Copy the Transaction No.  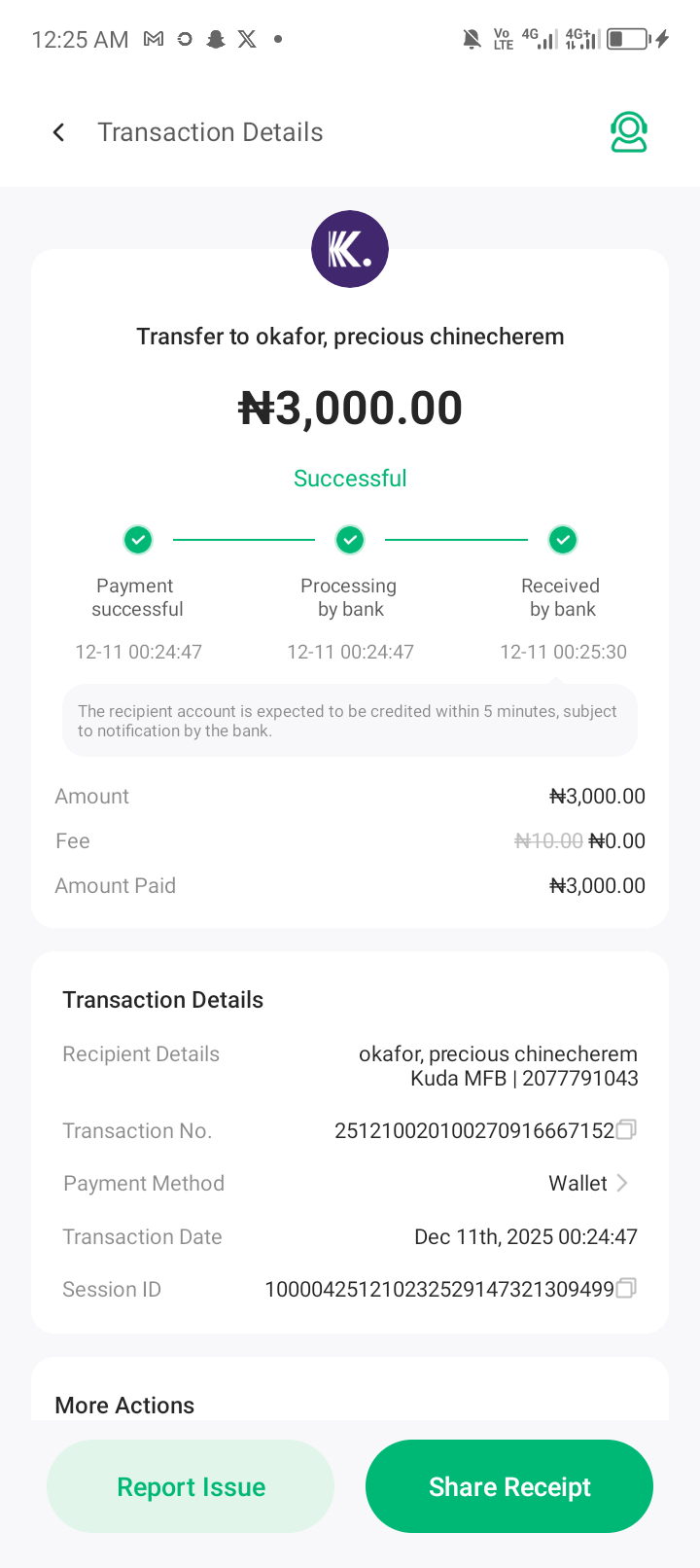click(x=627, y=1129)
